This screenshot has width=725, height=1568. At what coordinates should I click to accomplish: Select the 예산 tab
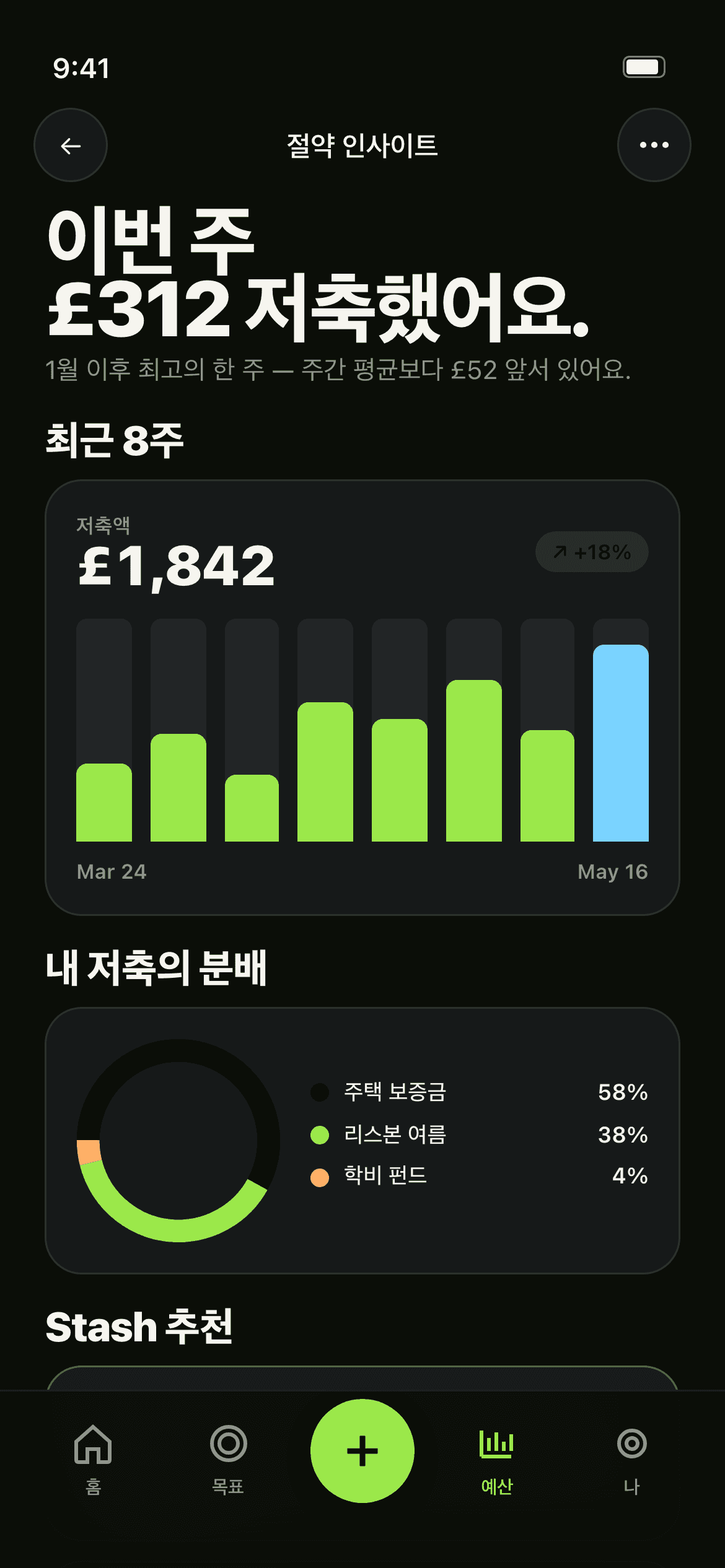(497, 1459)
